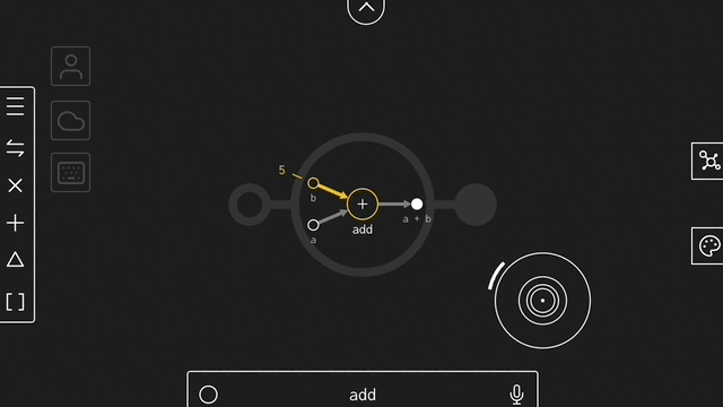This screenshot has width=723, height=407.
Task: Open the hamburger menu in left toolbar
Action: coord(15,107)
